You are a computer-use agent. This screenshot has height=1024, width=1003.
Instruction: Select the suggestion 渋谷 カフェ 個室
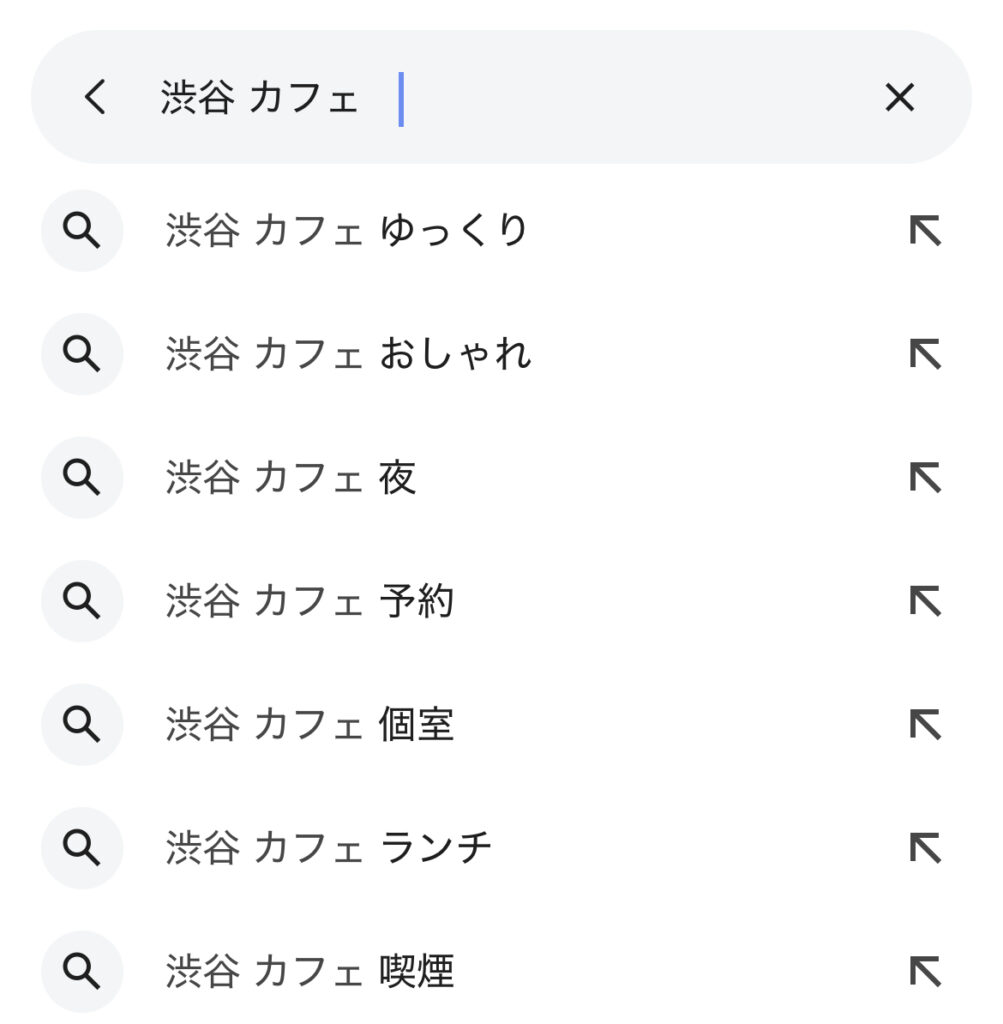[x=310, y=725]
